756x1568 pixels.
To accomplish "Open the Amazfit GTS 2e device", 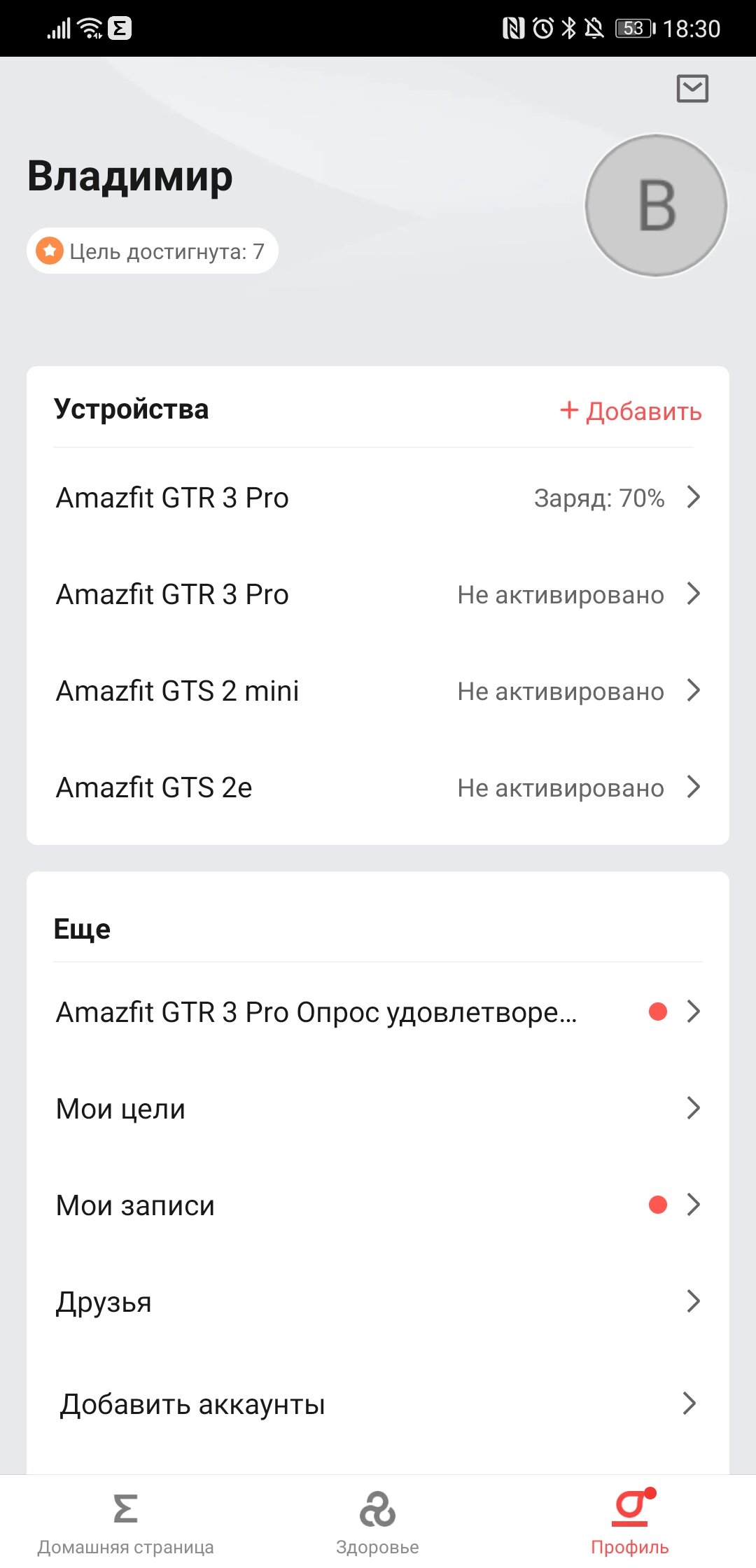I will pos(378,787).
